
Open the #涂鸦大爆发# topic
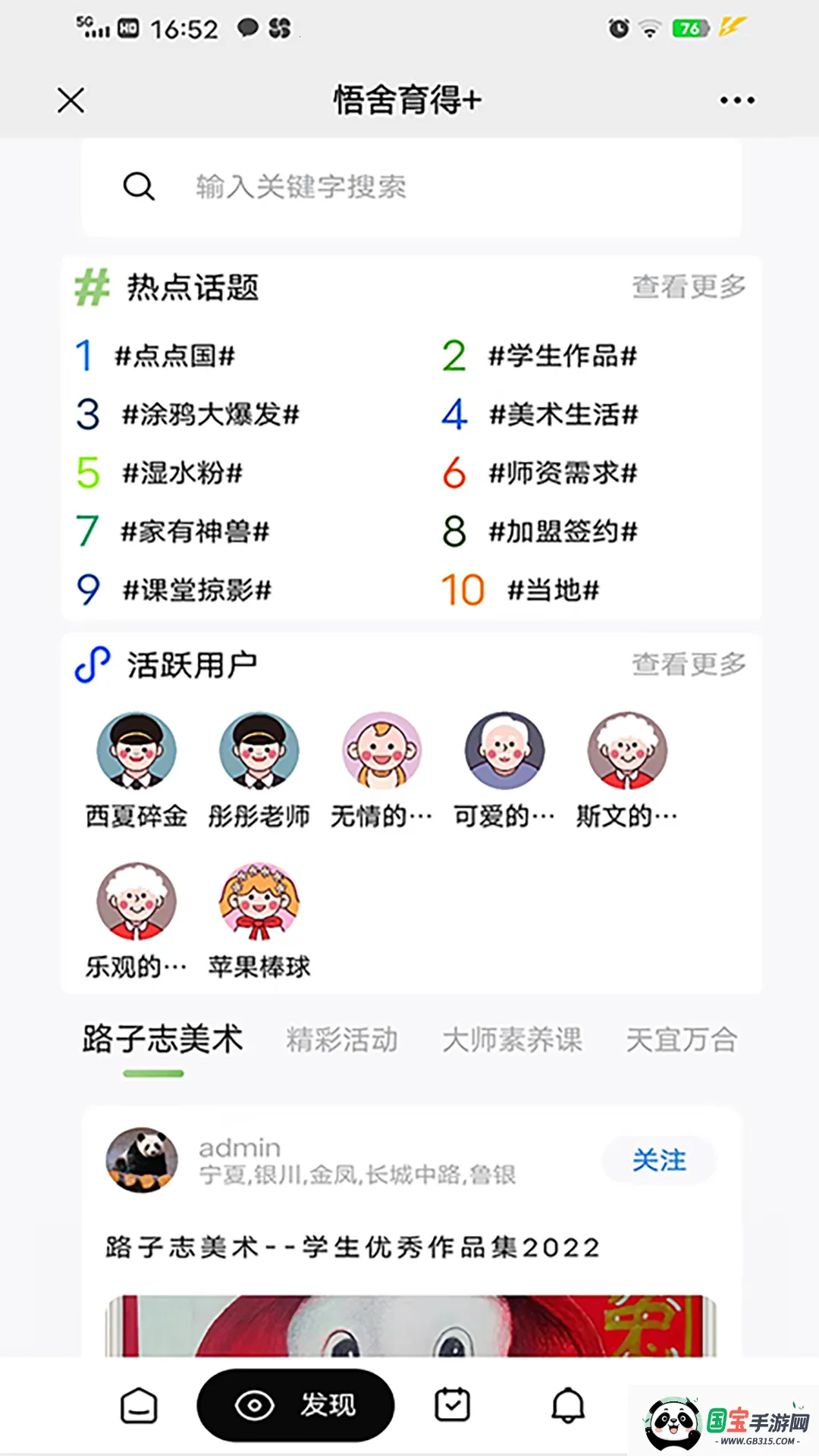pyautogui.click(x=210, y=415)
